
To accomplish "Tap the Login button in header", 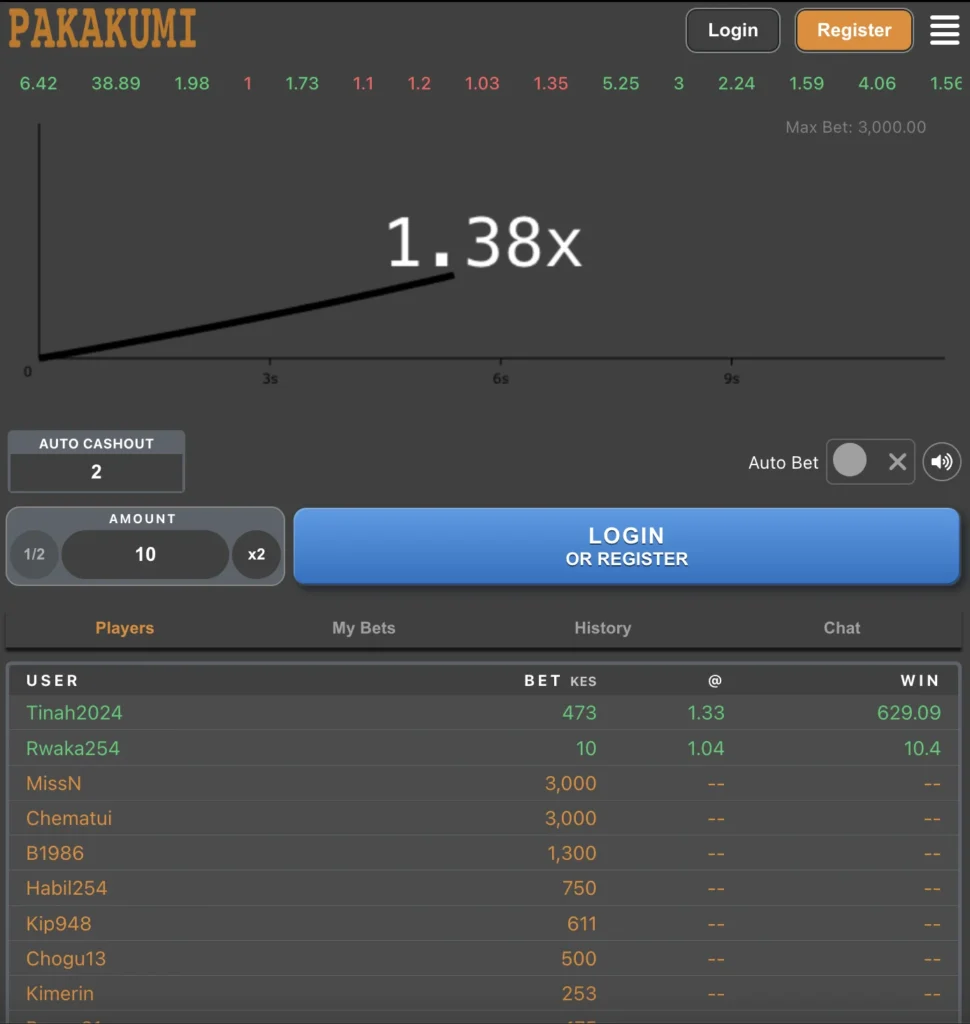I will 733,30.
